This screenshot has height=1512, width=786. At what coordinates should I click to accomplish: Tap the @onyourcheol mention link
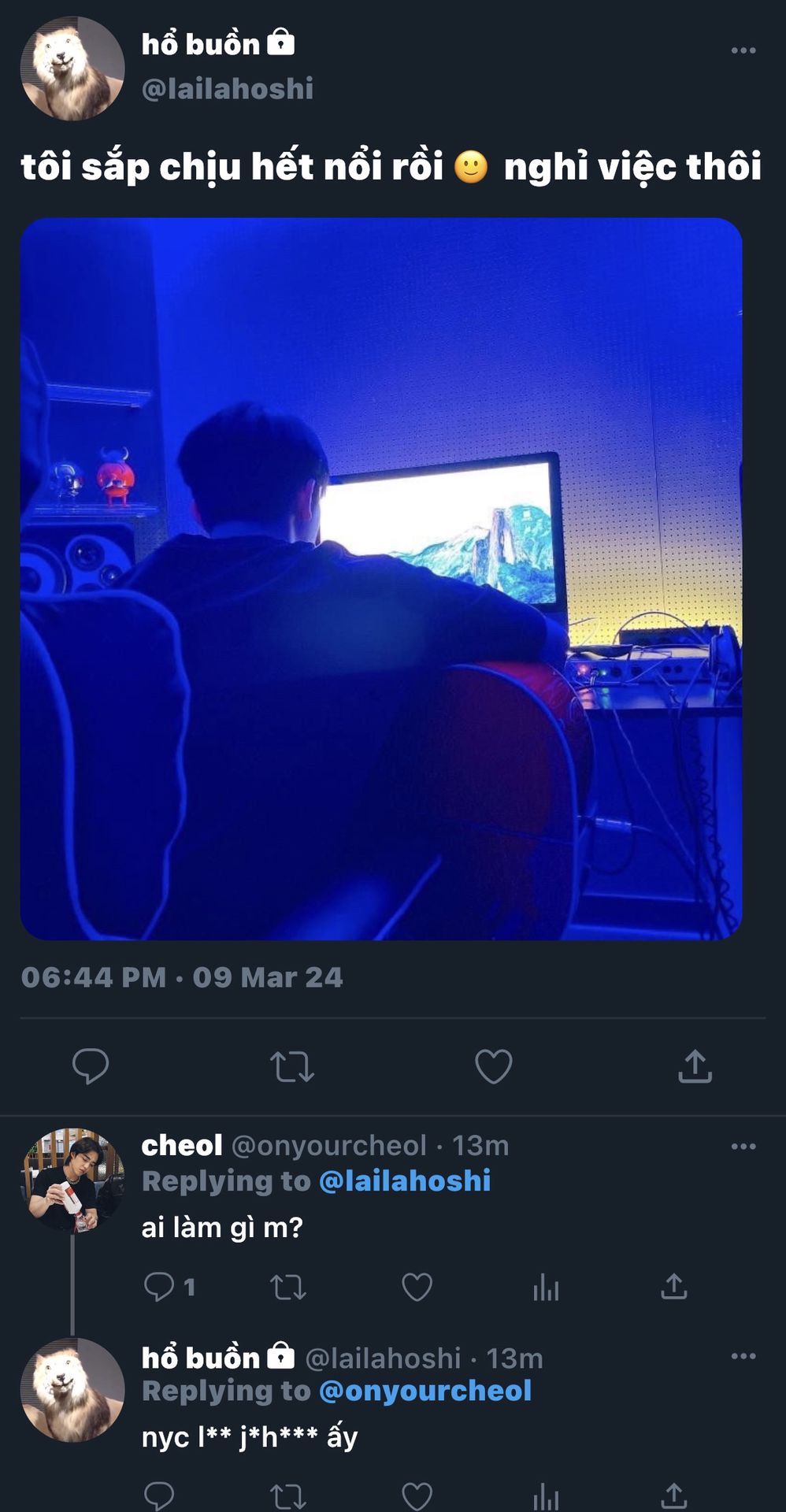coord(425,1392)
